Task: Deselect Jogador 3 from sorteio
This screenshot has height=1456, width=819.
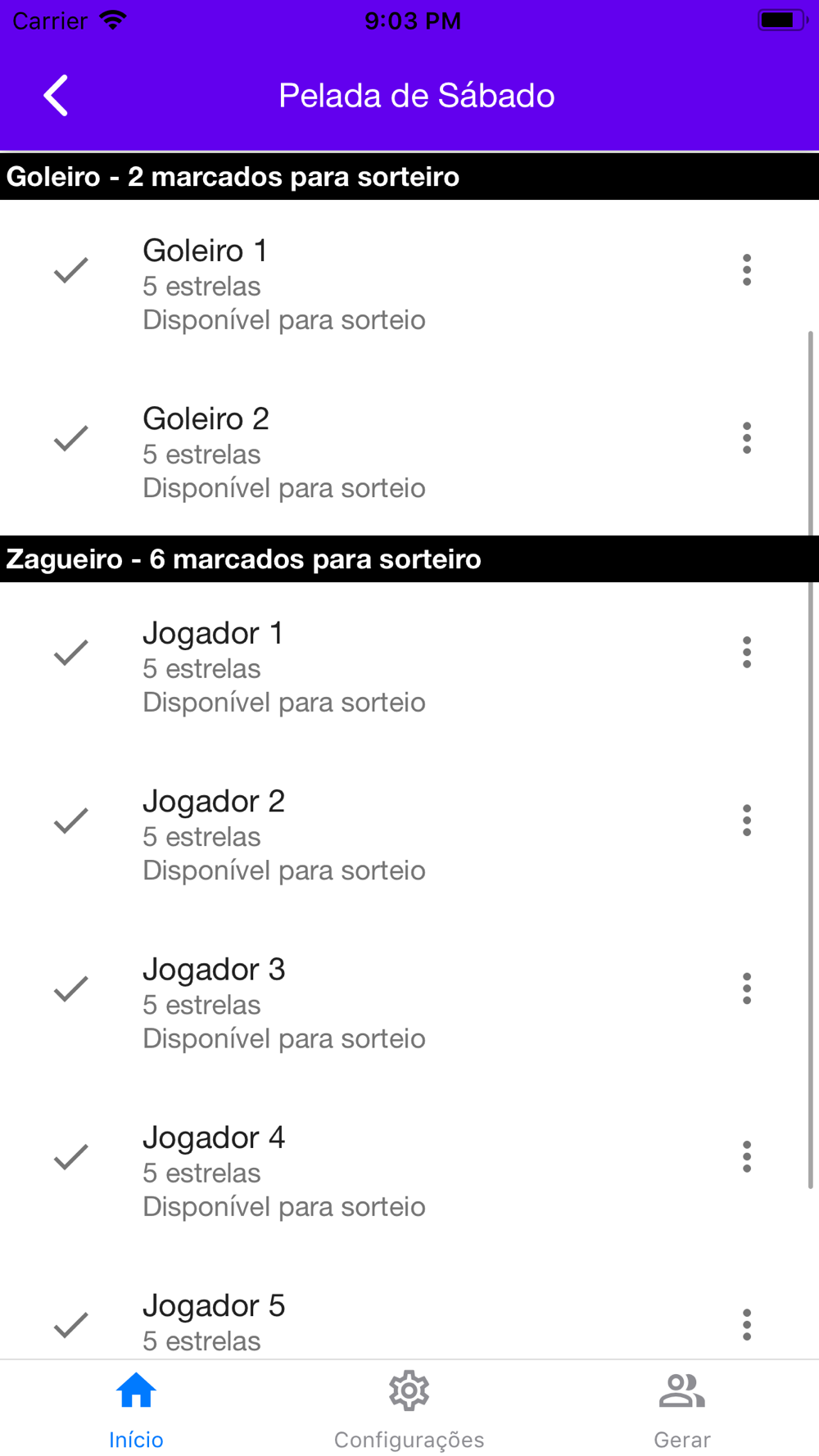Action: pos(71,988)
